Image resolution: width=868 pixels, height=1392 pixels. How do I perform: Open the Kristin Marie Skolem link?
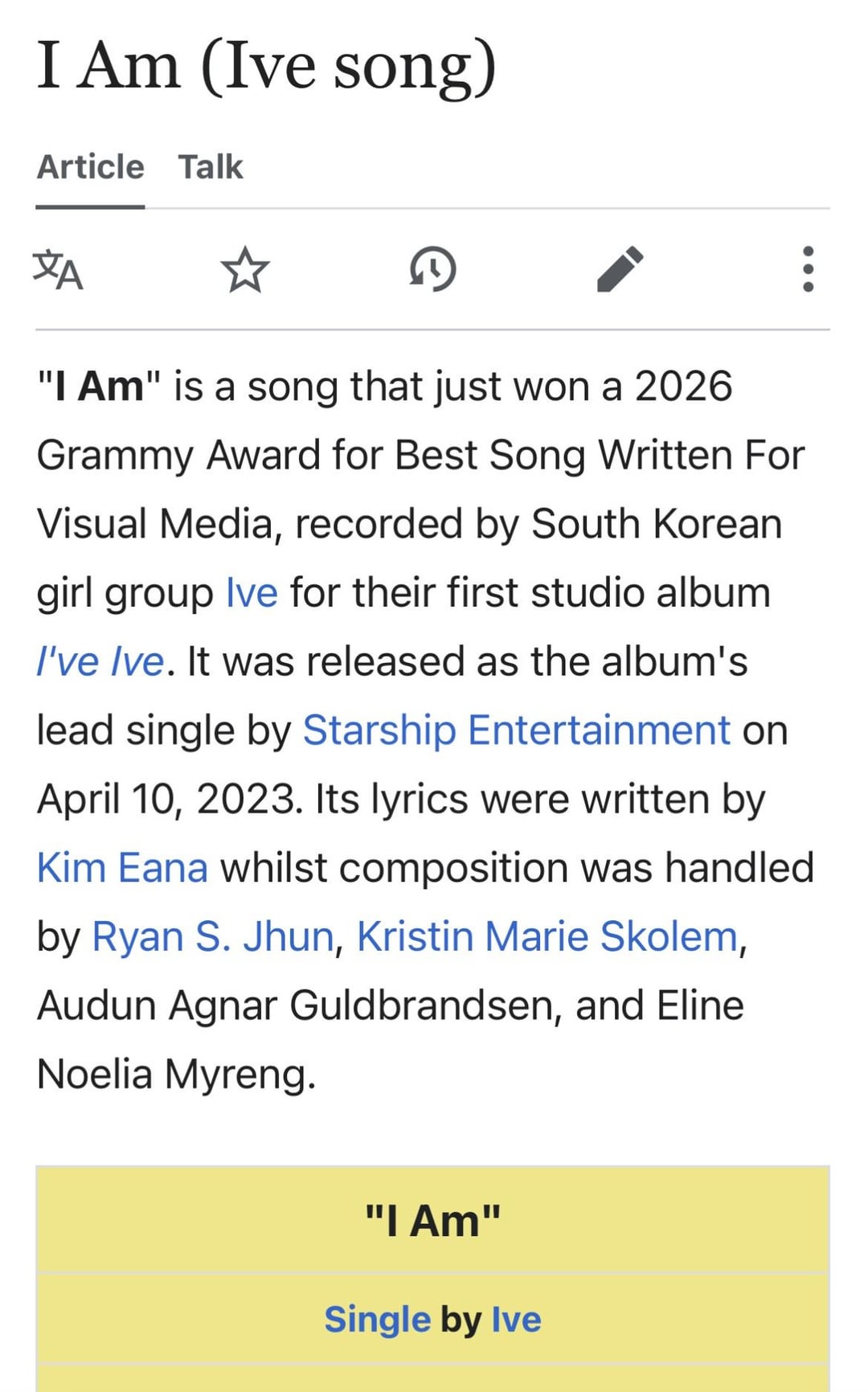pyautogui.click(x=547, y=937)
